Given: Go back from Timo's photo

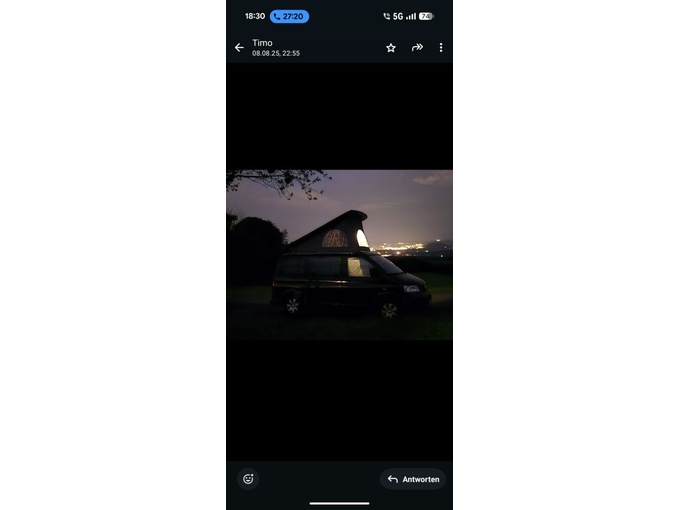Looking at the screenshot, I should [x=239, y=47].
